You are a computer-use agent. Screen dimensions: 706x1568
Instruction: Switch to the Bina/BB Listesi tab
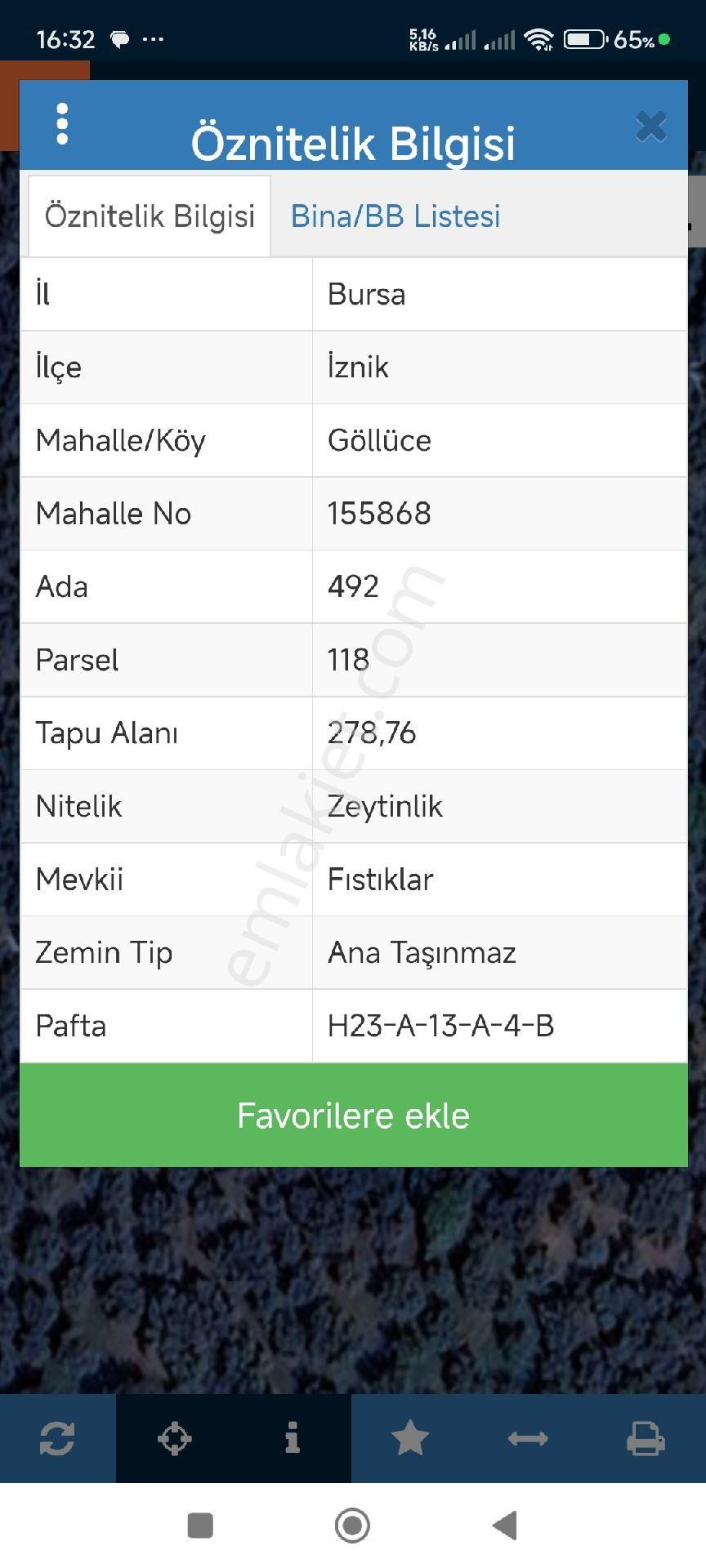coord(395,216)
